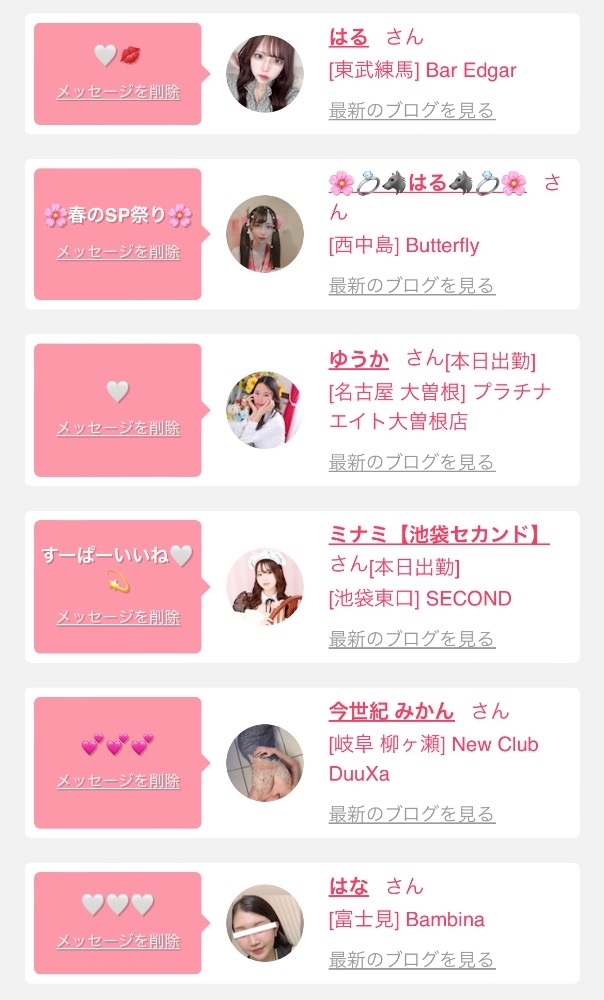Delete the message sent to はる at Bar Edgar
The image size is (604, 1000).
tap(118, 92)
